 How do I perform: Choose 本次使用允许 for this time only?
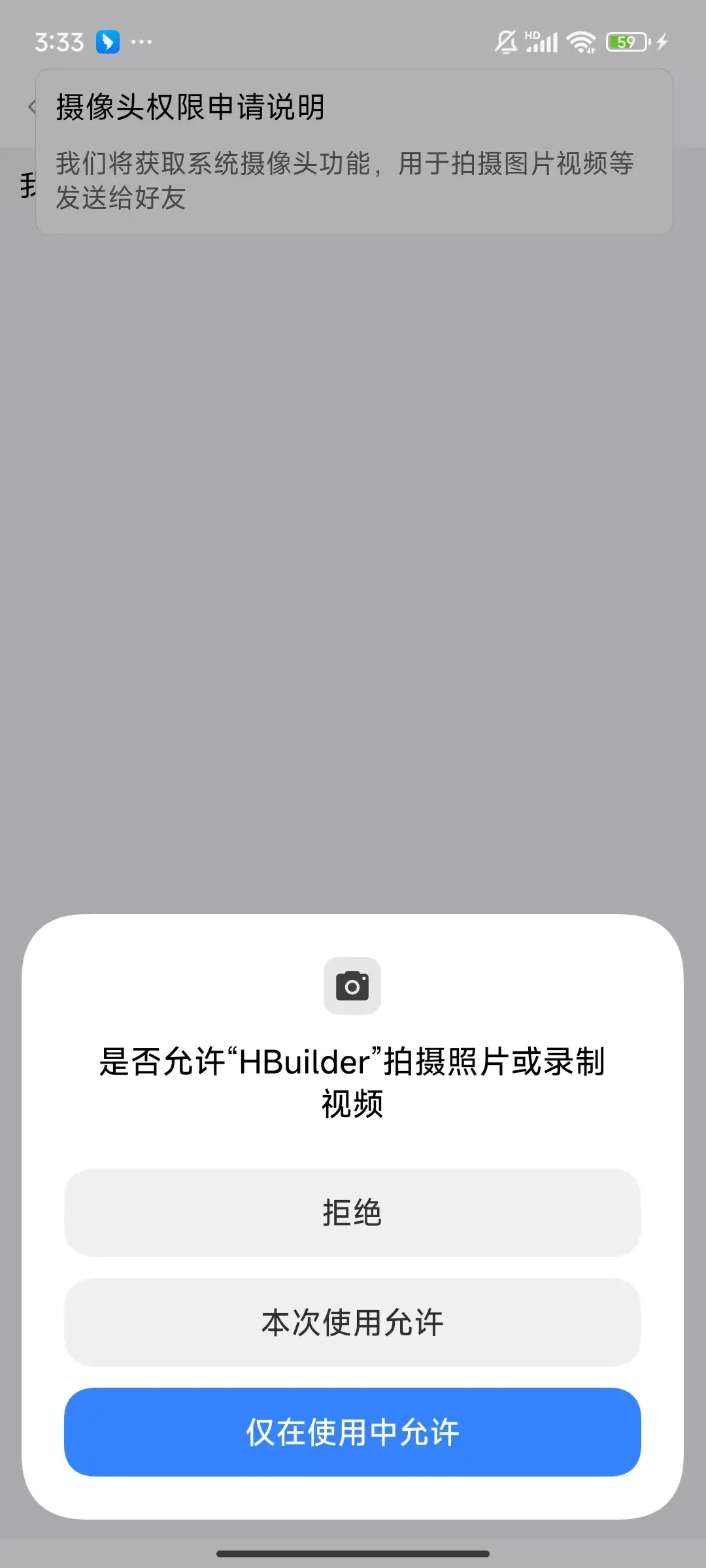tap(352, 1322)
